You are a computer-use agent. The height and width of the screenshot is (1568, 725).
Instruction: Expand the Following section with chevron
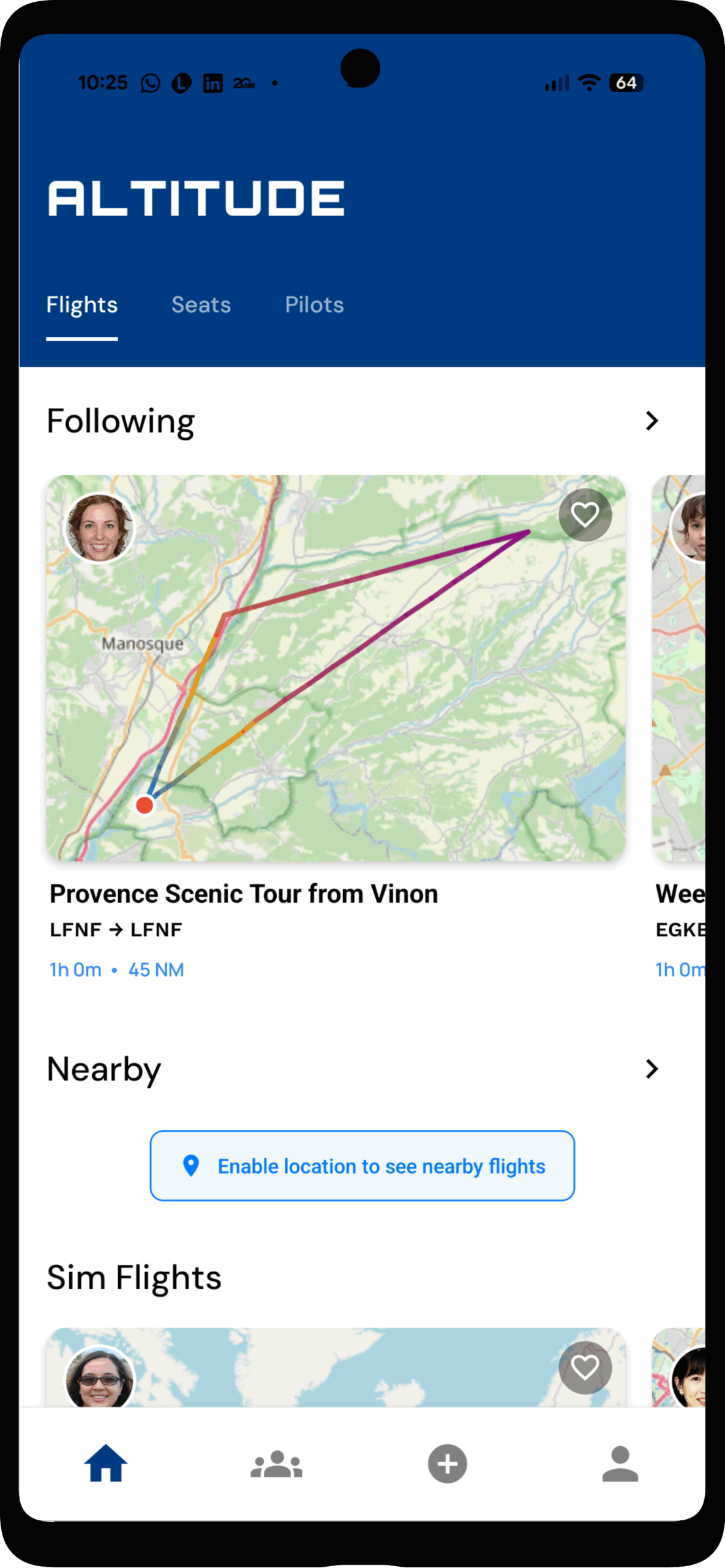652,421
